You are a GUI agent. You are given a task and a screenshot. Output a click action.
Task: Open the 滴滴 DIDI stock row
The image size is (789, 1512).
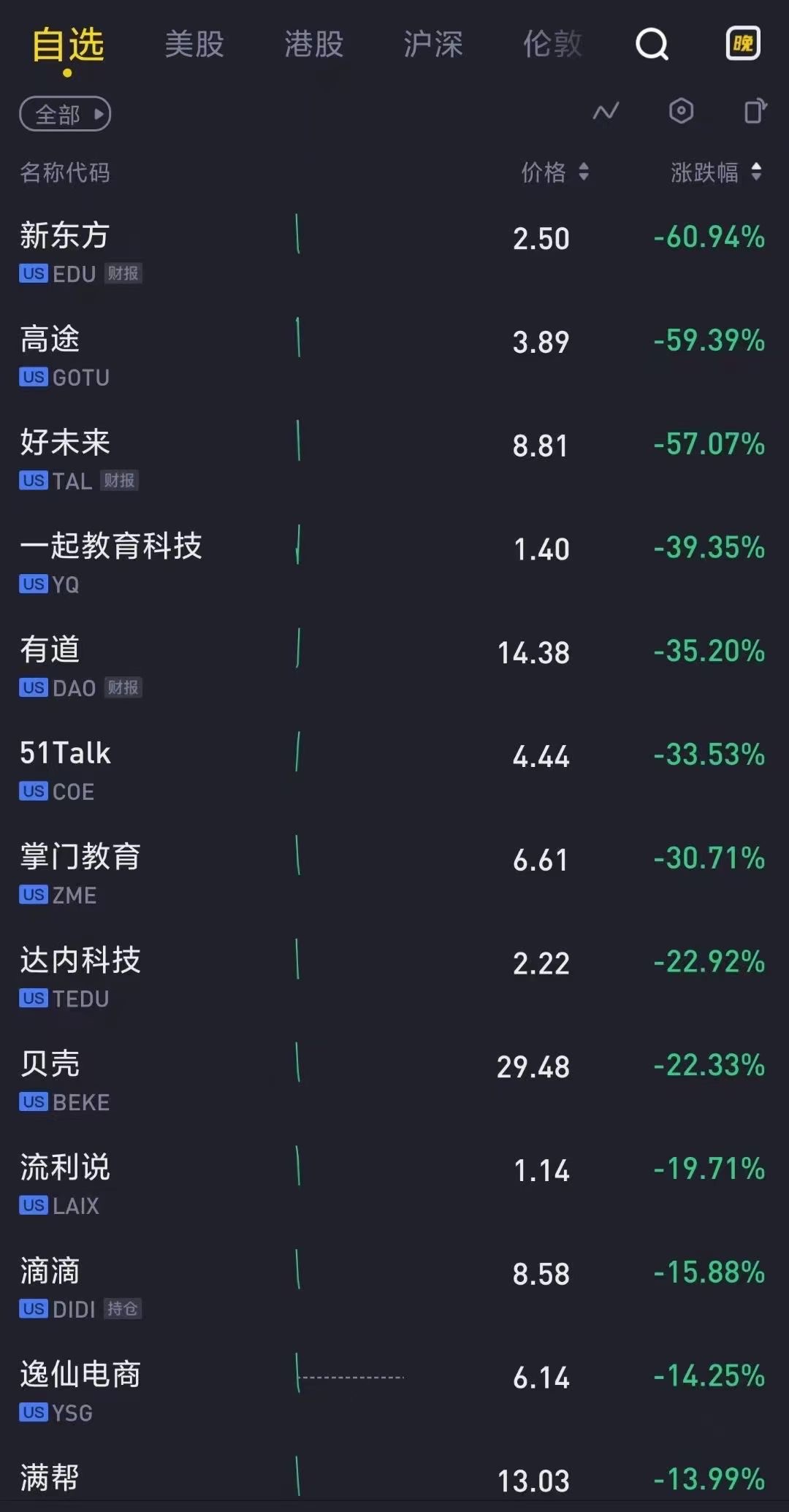tap(394, 1290)
